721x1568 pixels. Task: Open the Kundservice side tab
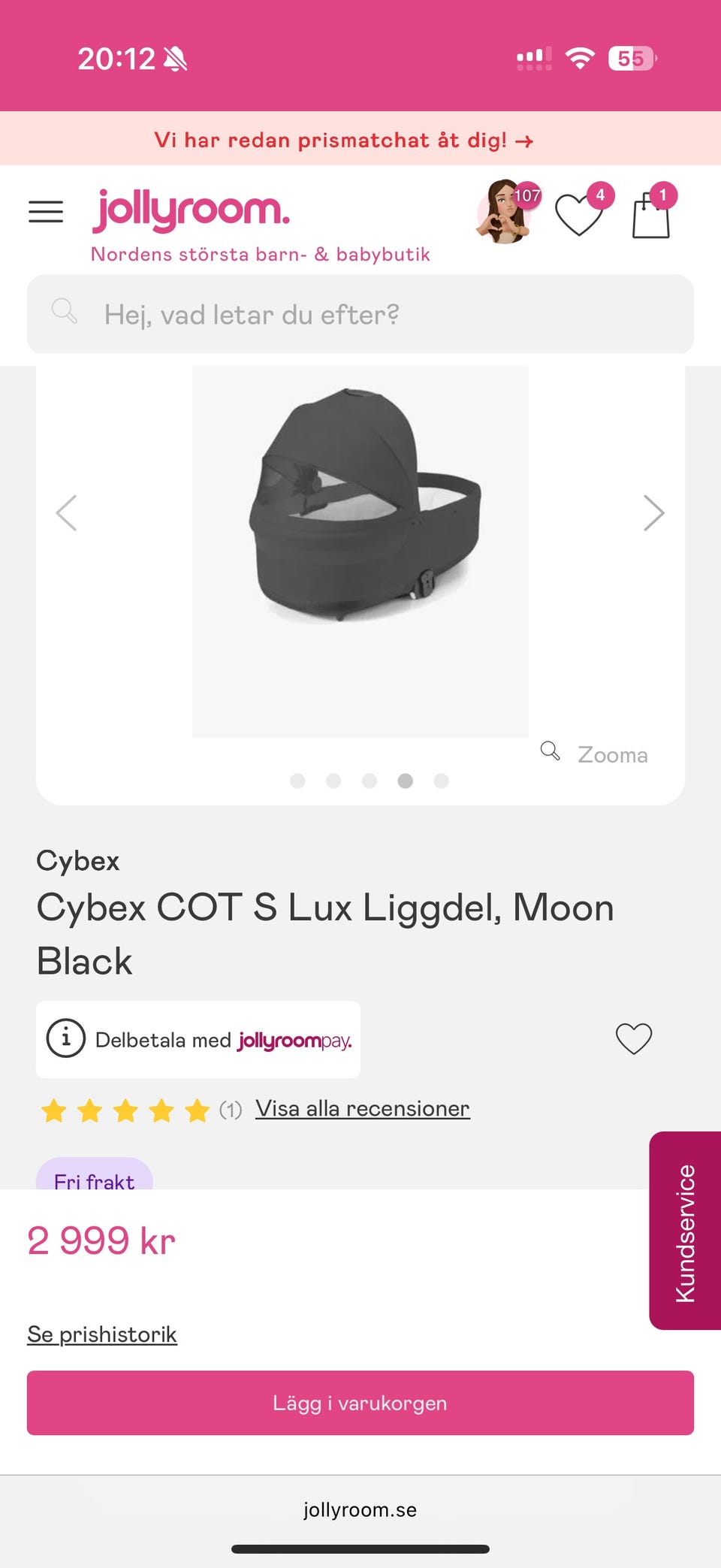pos(685,1231)
